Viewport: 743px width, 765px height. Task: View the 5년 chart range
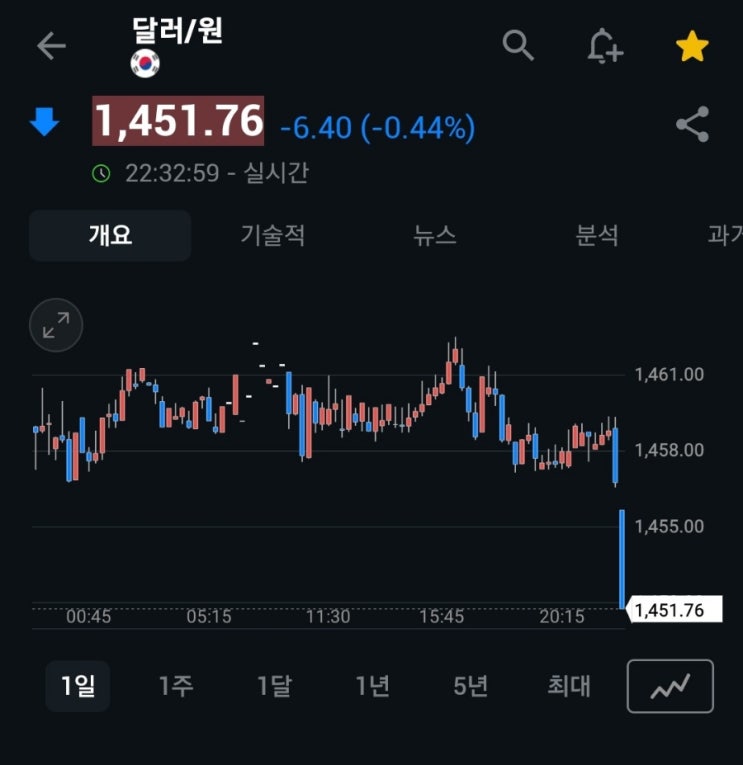click(470, 686)
